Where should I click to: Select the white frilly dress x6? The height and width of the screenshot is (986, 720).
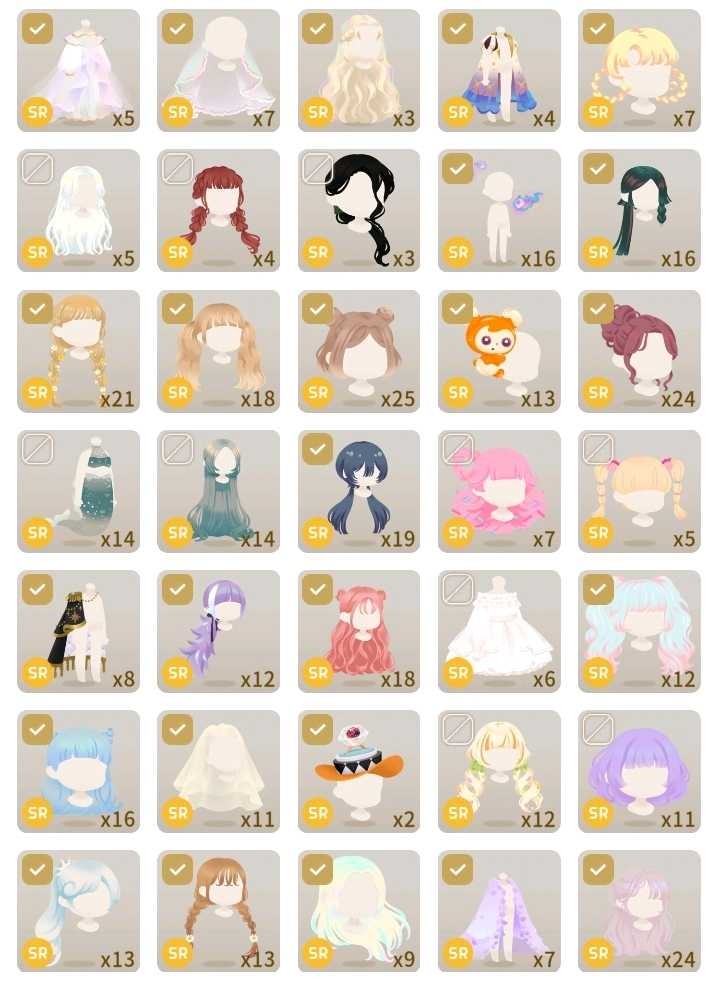[x=458, y=589]
